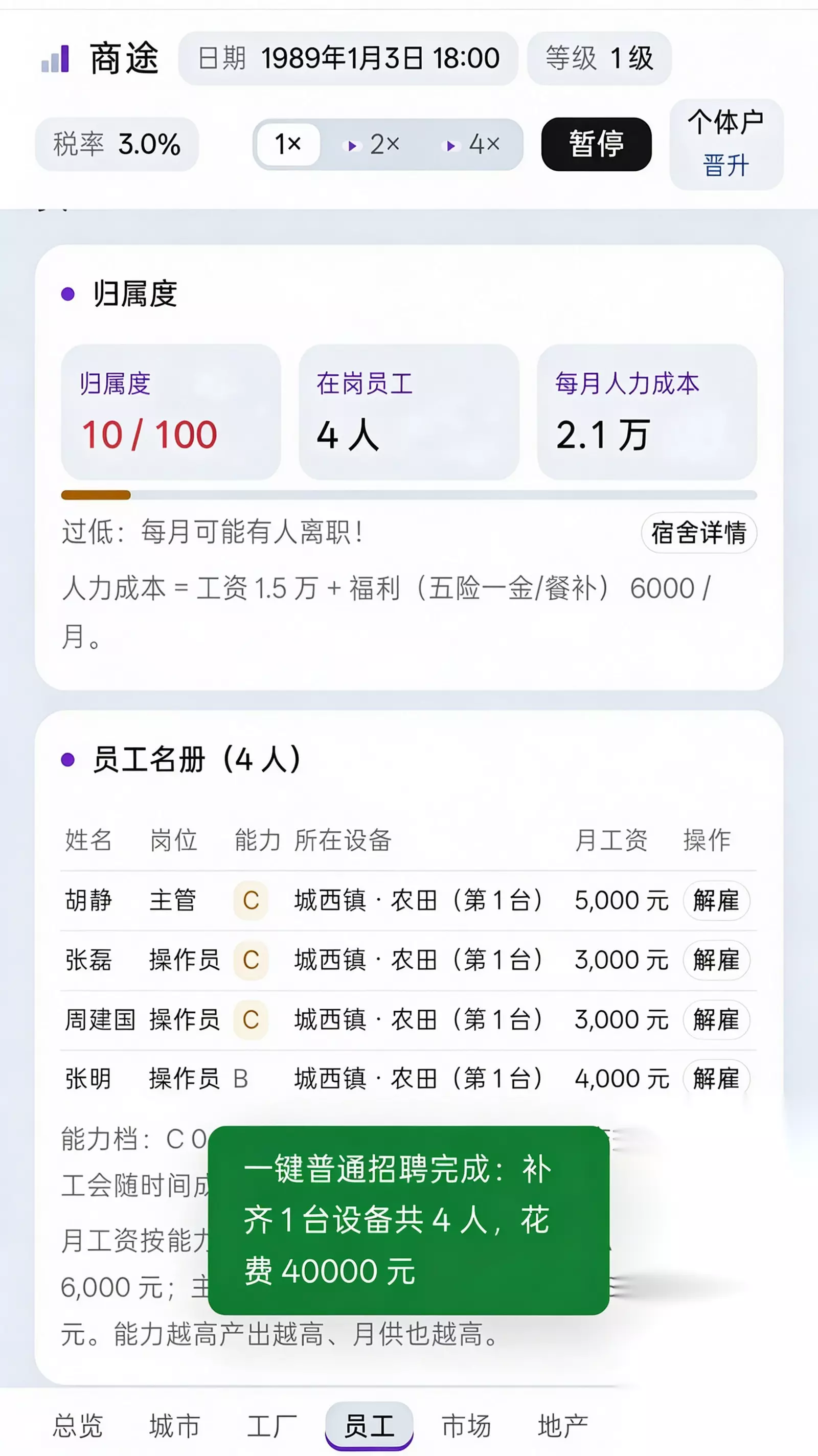Switch to the 总览 tab
818x1456 pixels.
[78, 1425]
